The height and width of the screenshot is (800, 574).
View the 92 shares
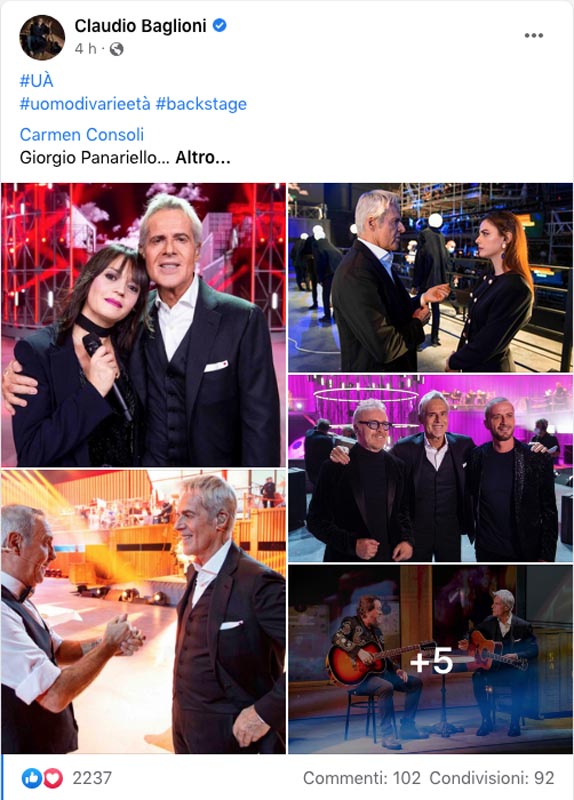coord(492,778)
